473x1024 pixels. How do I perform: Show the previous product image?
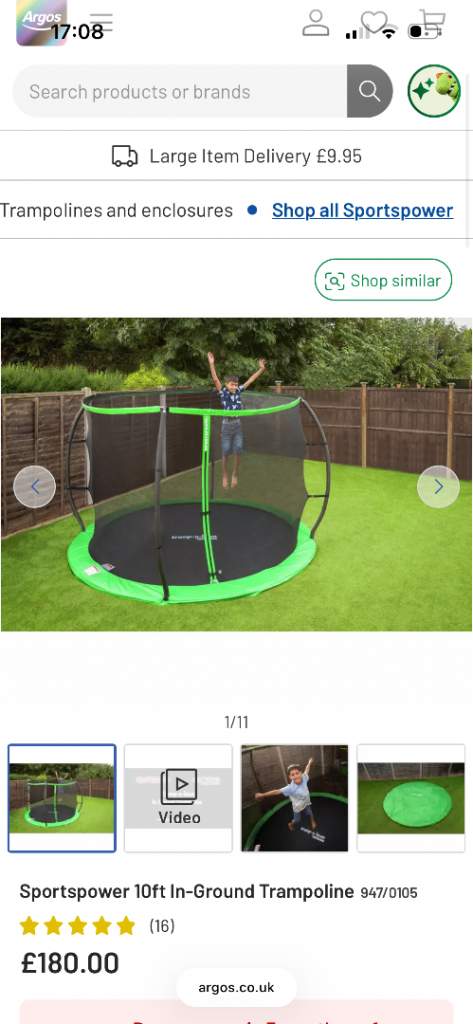(35, 487)
